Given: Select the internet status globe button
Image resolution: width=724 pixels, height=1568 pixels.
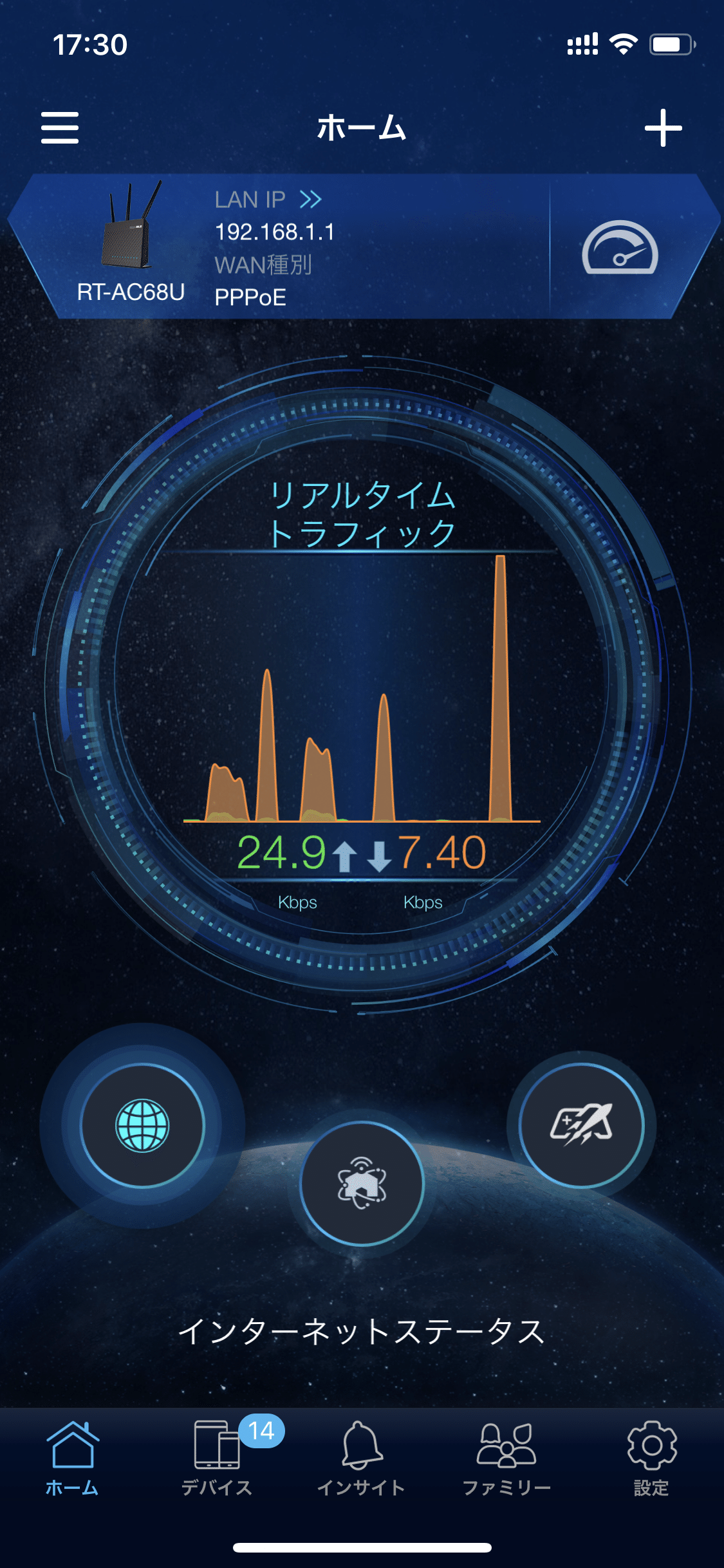Looking at the screenshot, I should pos(142,1125).
